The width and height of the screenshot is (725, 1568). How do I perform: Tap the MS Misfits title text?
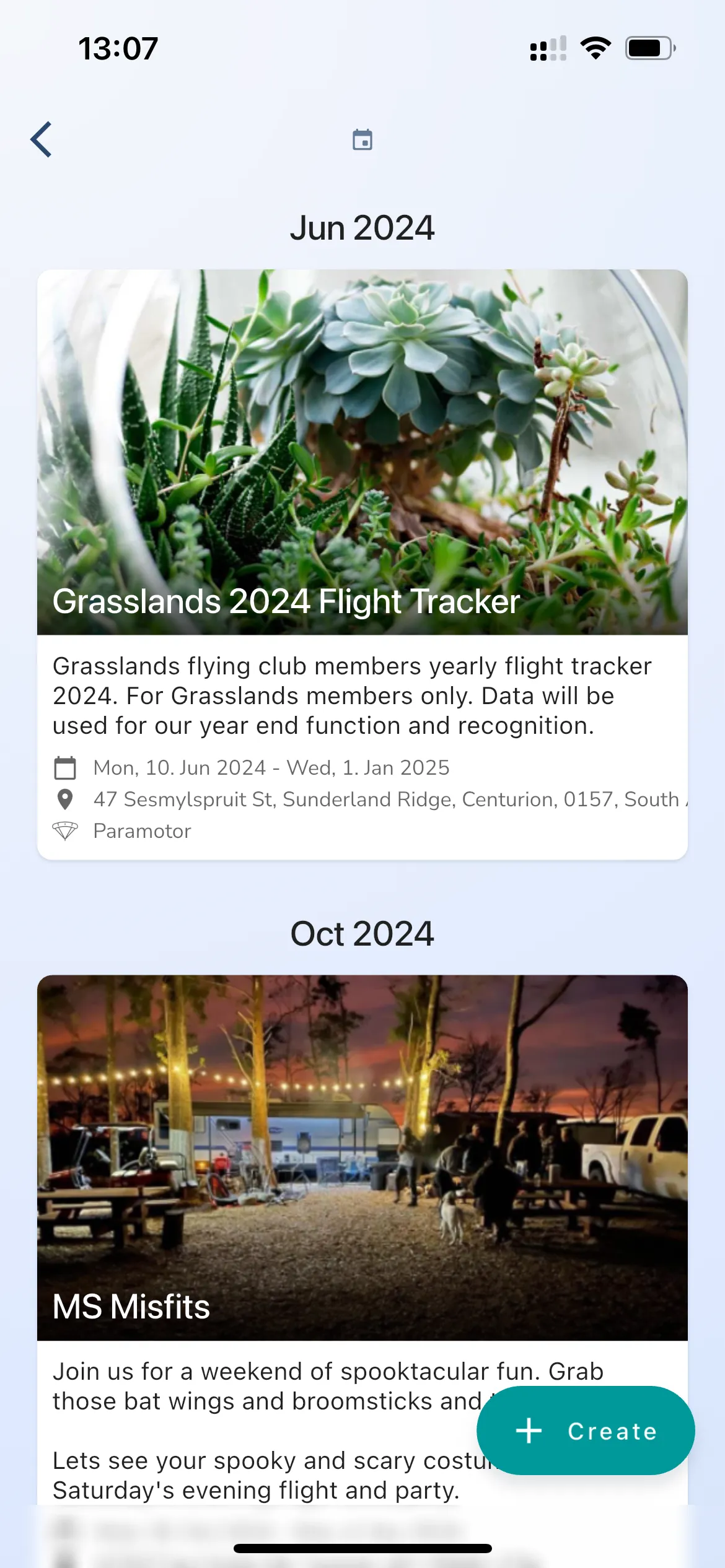(131, 1308)
